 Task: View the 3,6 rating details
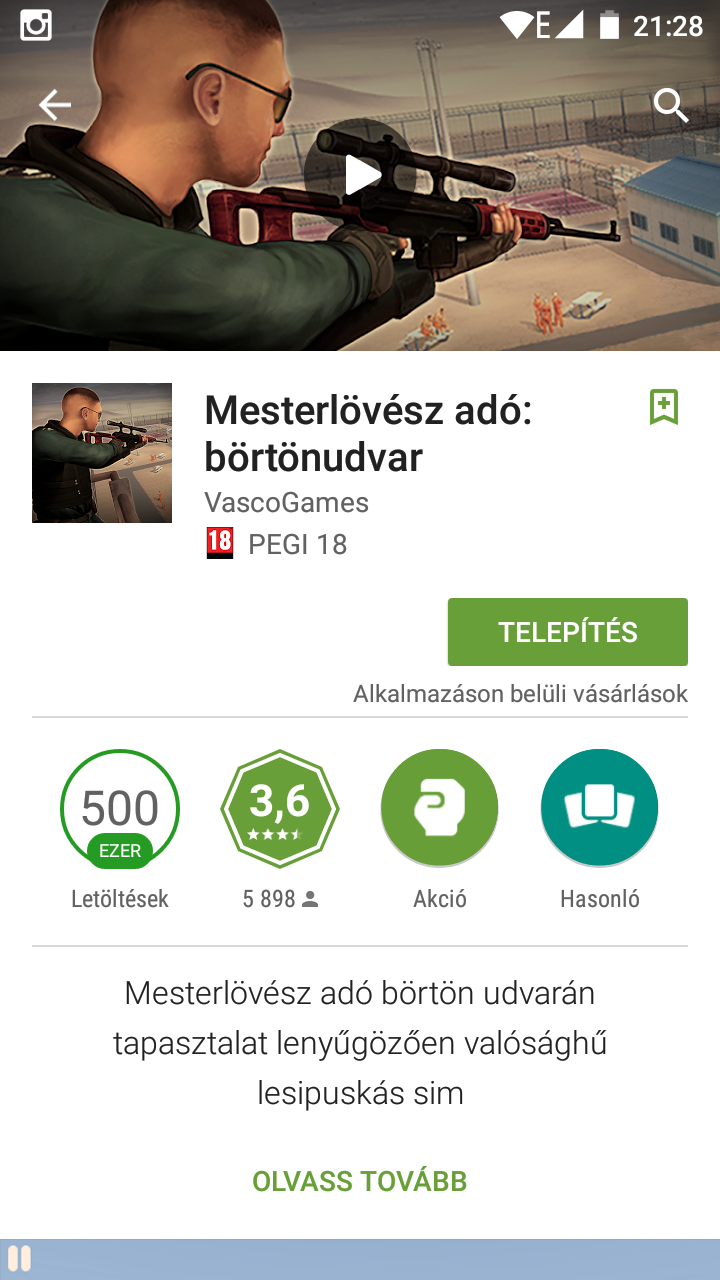pyautogui.click(x=280, y=808)
